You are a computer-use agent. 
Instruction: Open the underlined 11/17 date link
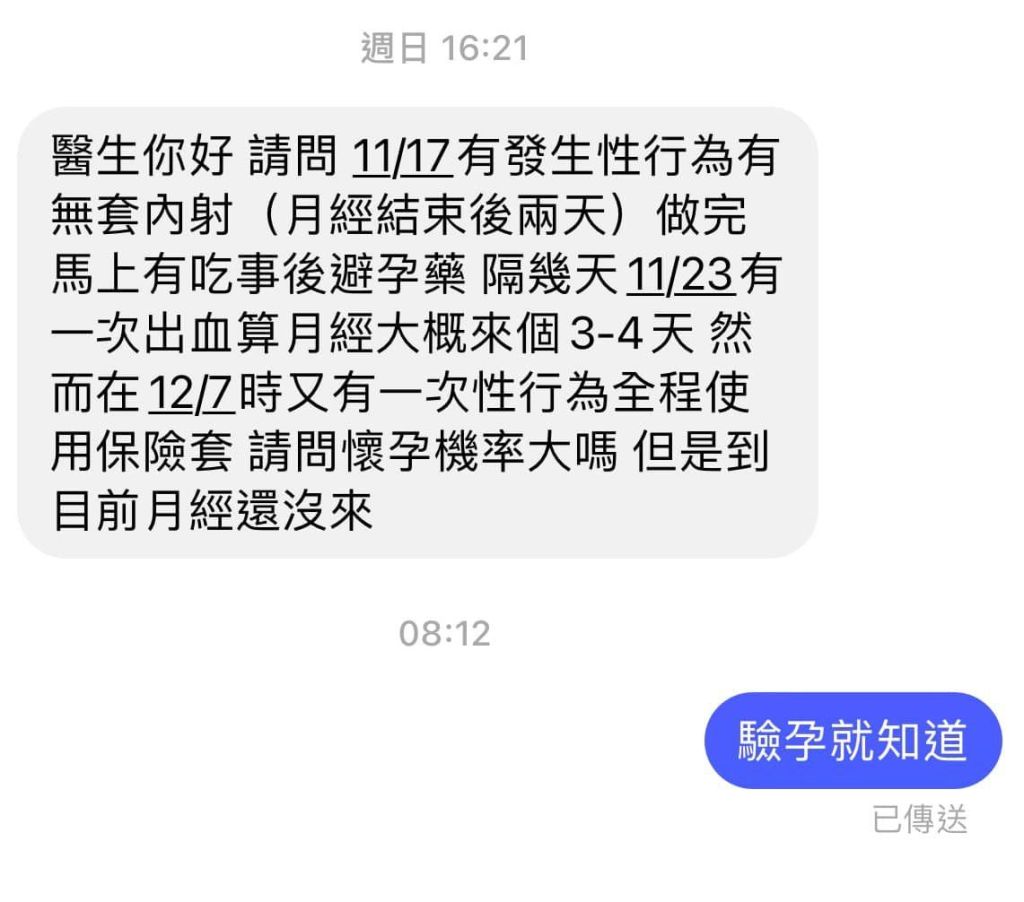click(404, 159)
